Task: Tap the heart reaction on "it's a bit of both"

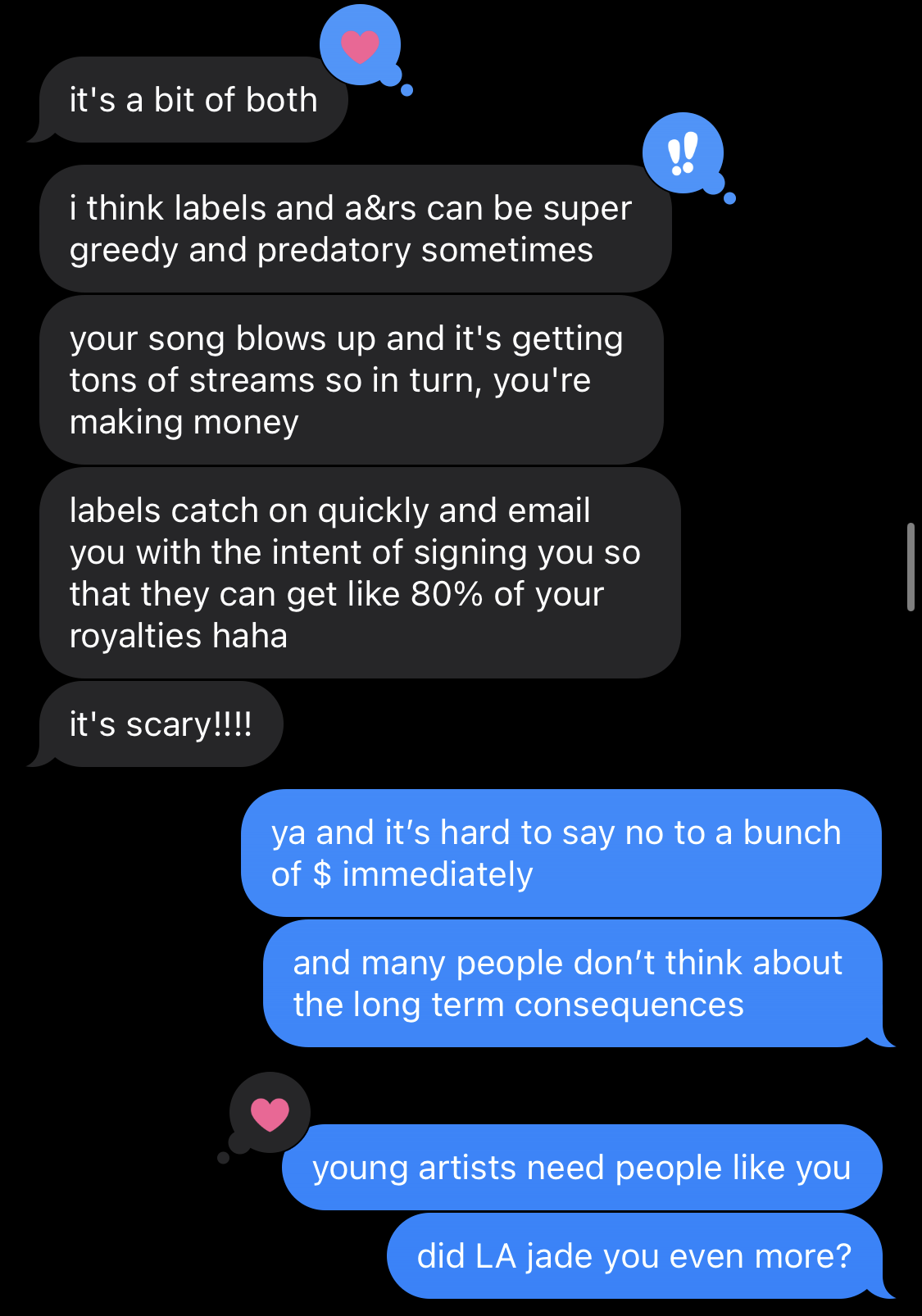Action: (x=360, y=46)
